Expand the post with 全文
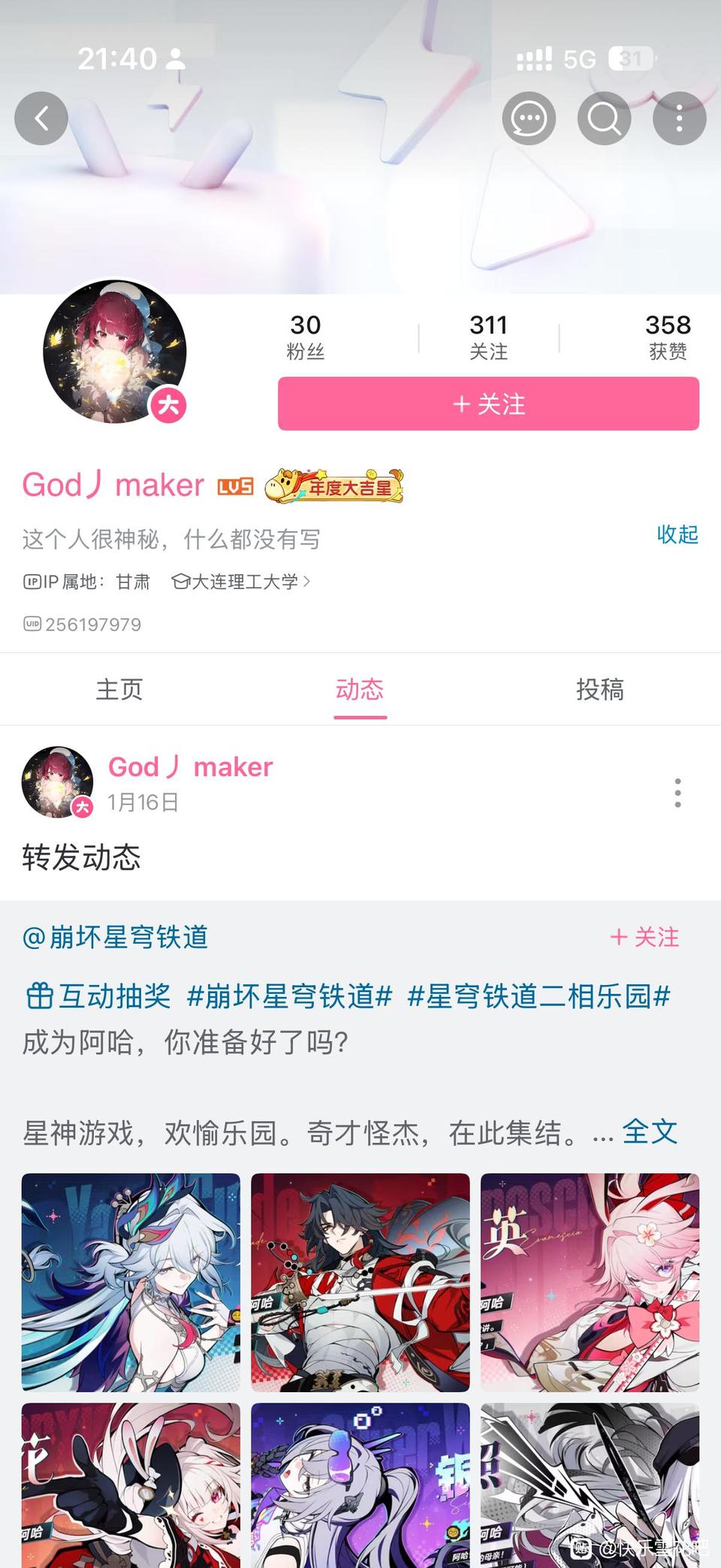This screenshot has width=721, height=1568. 650,1131
